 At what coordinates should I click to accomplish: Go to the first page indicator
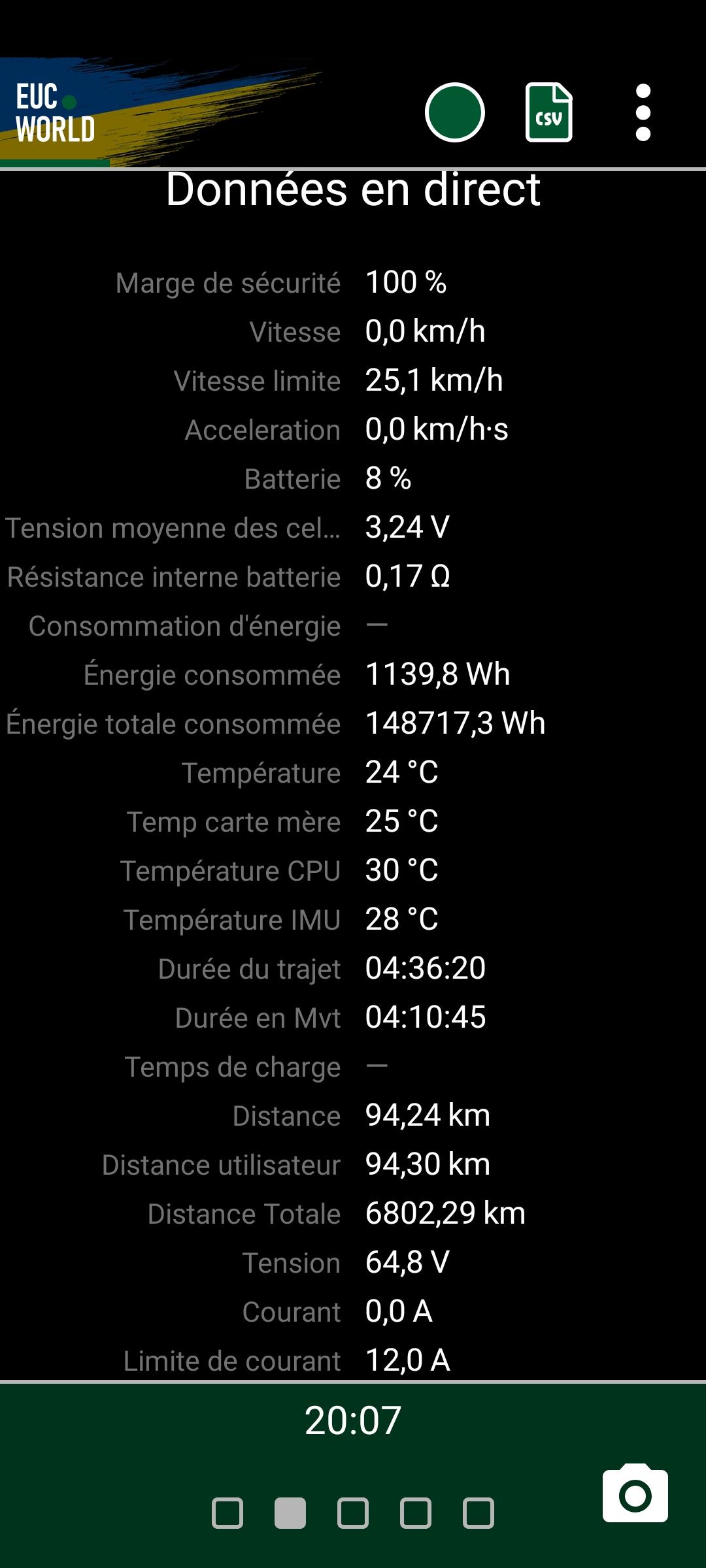point(227,1513)
